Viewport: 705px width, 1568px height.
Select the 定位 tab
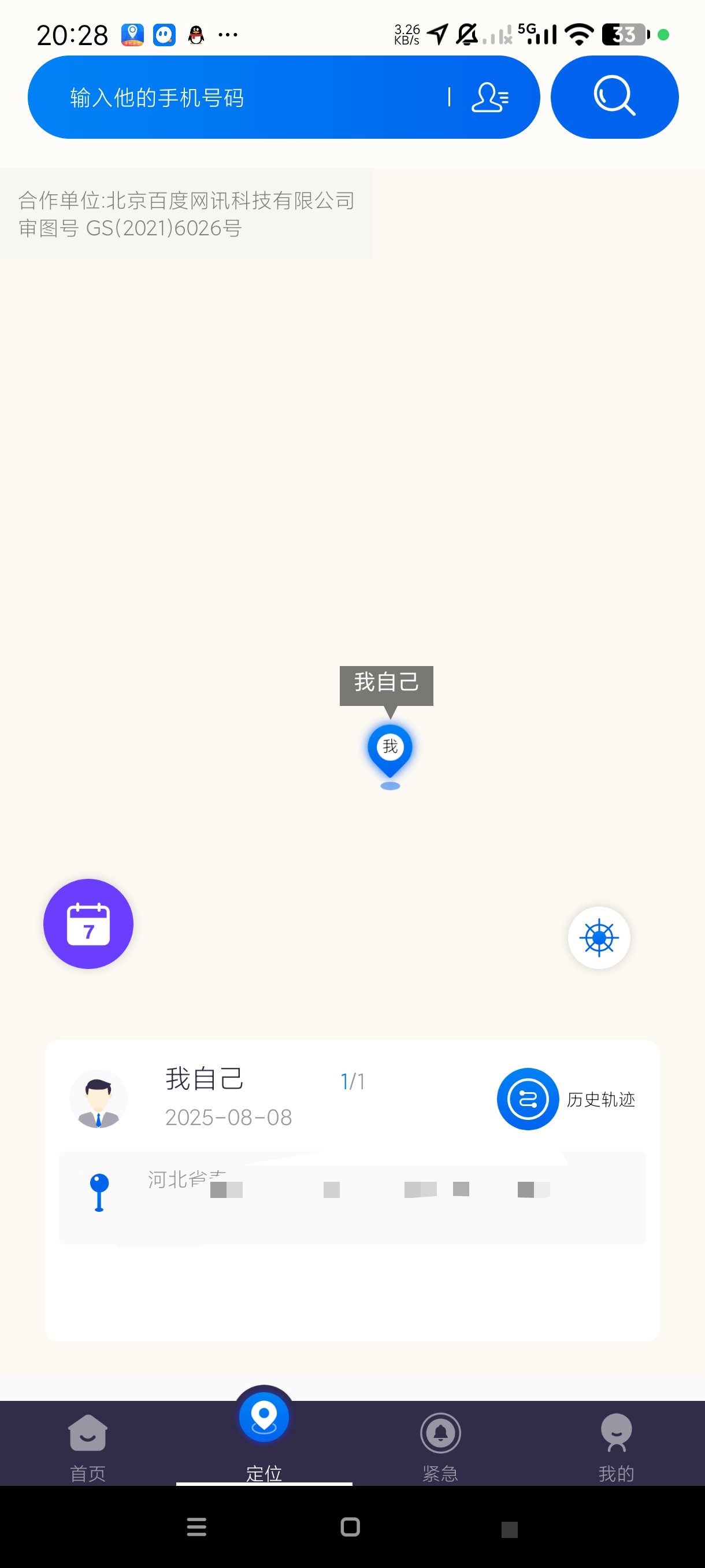click(264, 1437)
